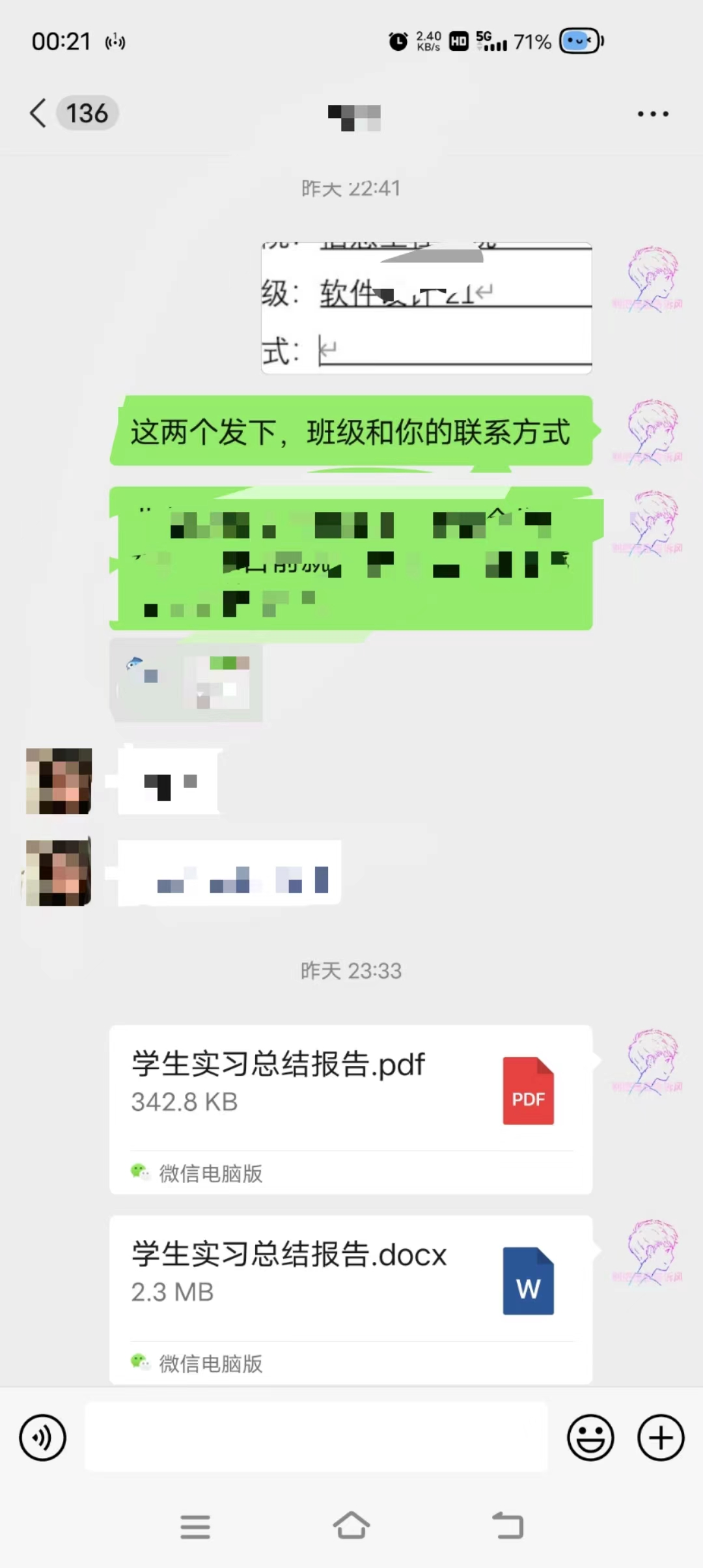This screenshot has height=1568, width=703.
Task: Open the chat info overflow menu
Action: pyautogui.click(x=652, y=114)
